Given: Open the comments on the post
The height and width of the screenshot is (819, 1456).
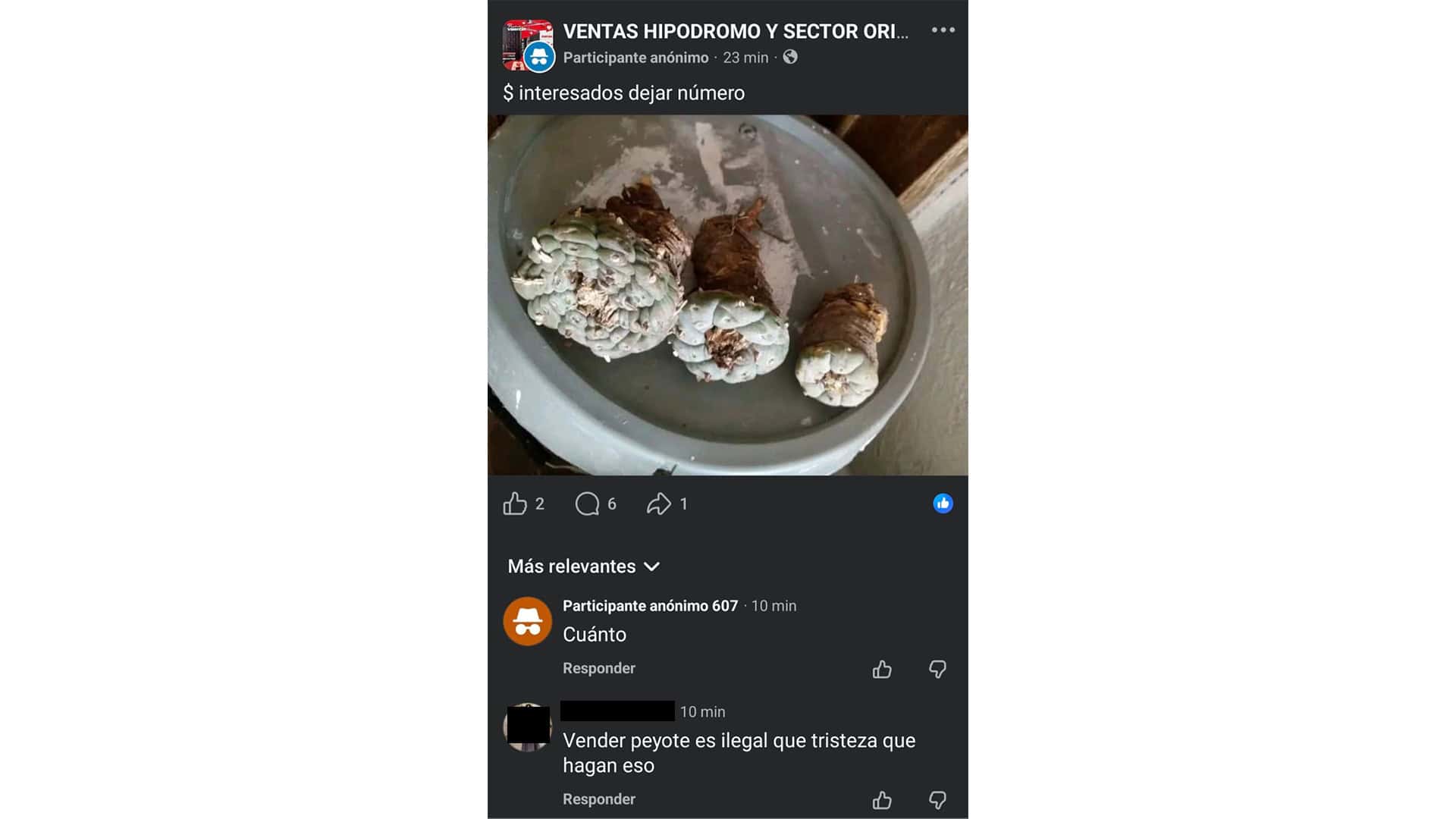Looking at the screenshot, I should tap(588, 504).
